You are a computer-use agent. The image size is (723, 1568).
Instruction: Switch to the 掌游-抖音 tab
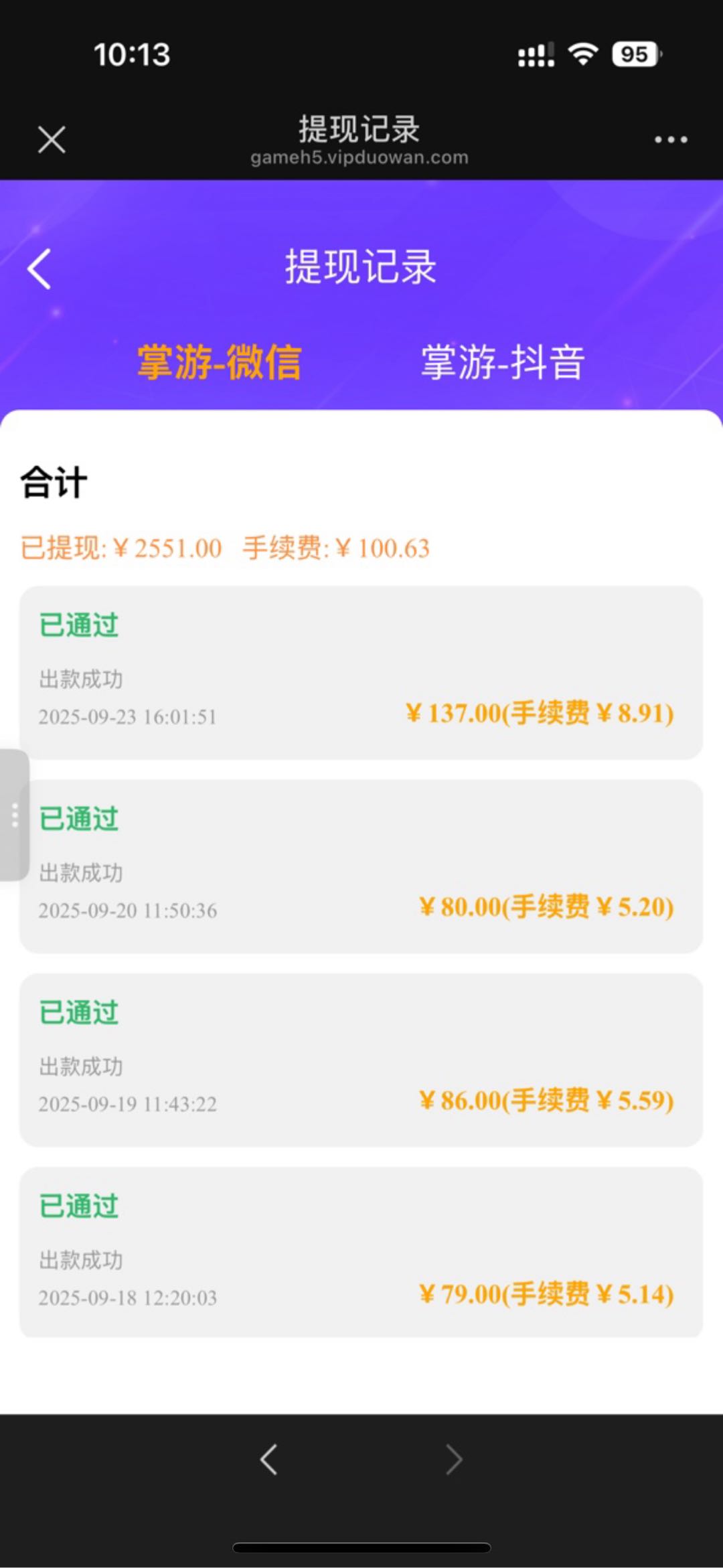tap(503, 362)
